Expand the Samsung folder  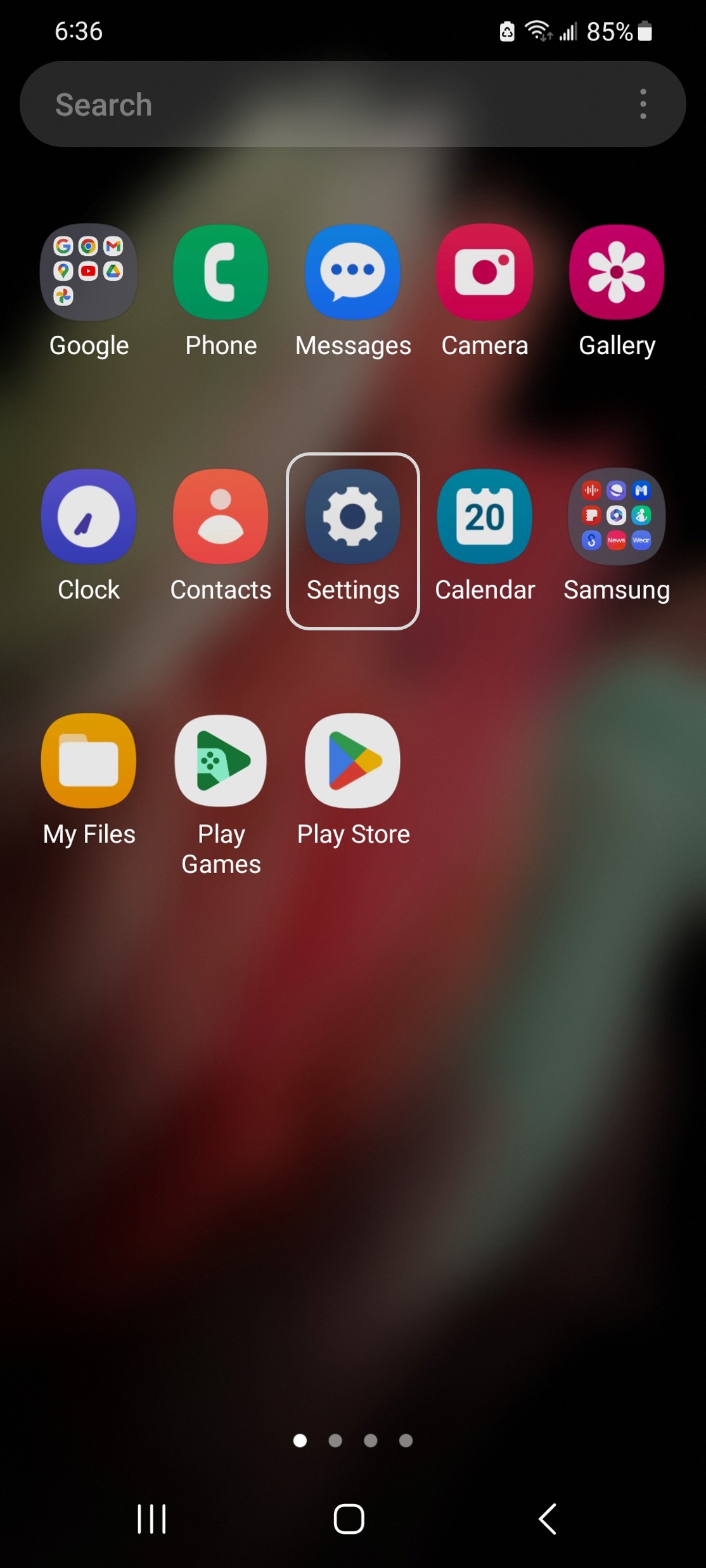[617, 516]
